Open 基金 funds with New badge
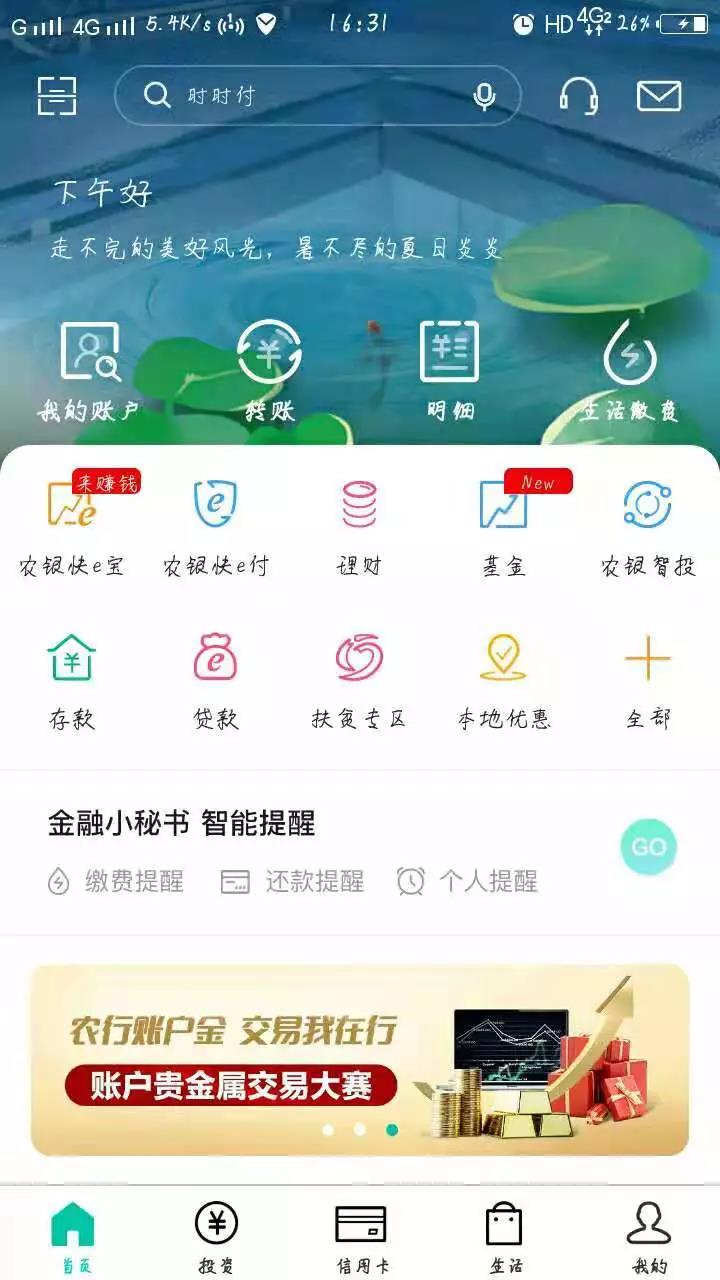This screenshot has height=1280, width=720. 503,520
